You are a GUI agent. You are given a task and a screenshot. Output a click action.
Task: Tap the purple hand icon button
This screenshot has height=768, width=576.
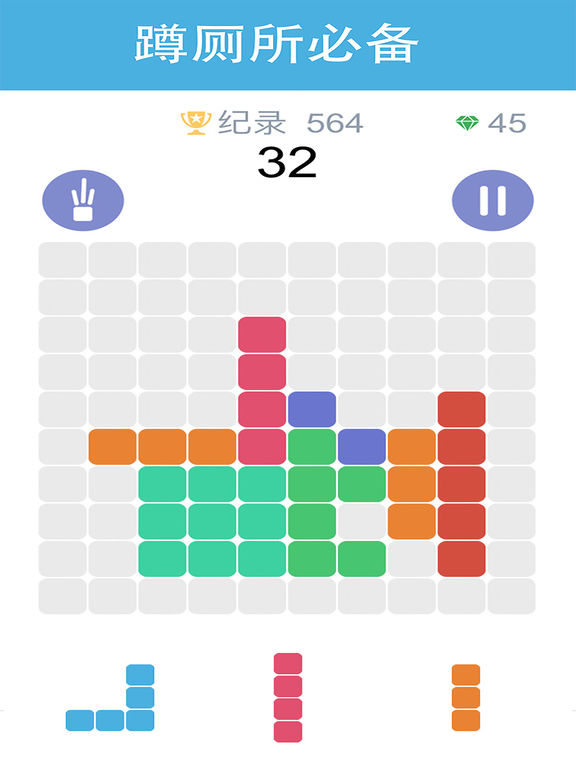tap(83, 200)
